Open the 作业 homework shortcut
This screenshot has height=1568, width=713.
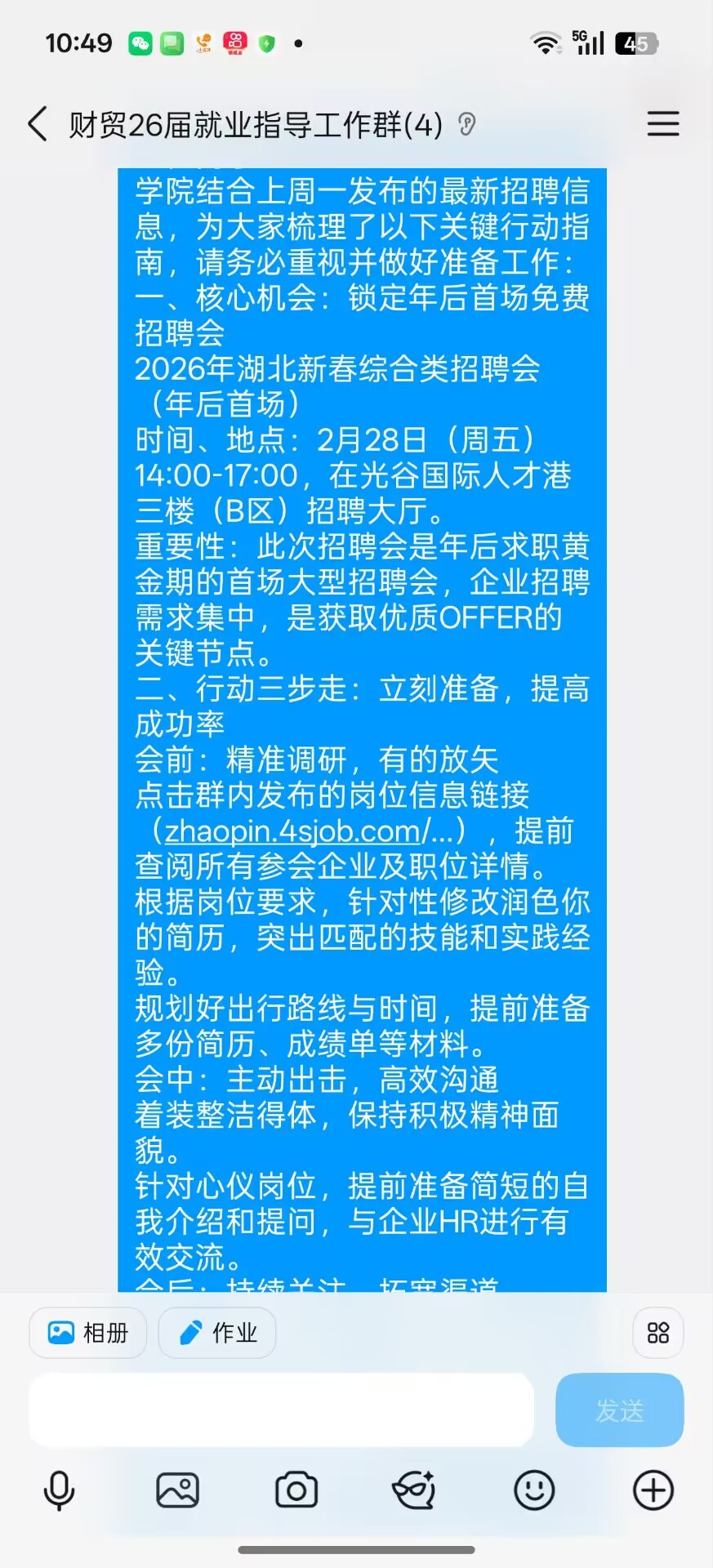tap(217, 1333)
